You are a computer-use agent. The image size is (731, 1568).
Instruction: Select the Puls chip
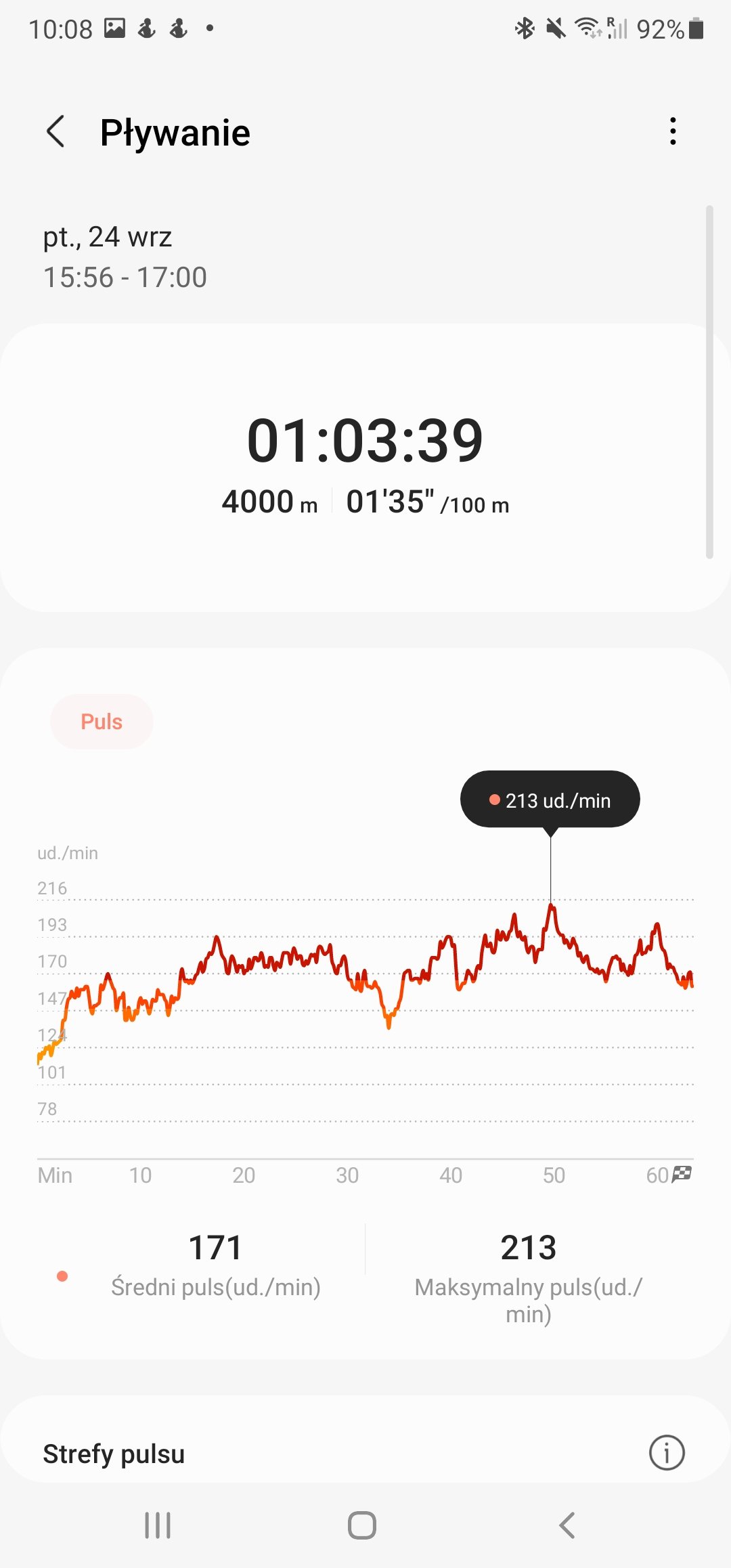click(x=102, y=722)
